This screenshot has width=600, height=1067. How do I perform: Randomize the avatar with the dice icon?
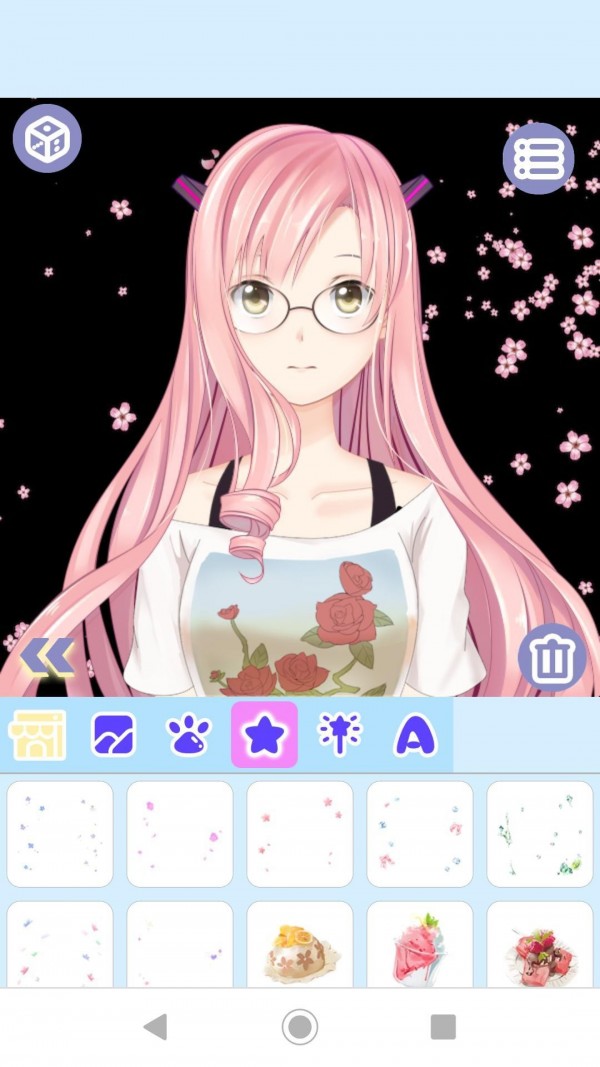tap(47, 138)
